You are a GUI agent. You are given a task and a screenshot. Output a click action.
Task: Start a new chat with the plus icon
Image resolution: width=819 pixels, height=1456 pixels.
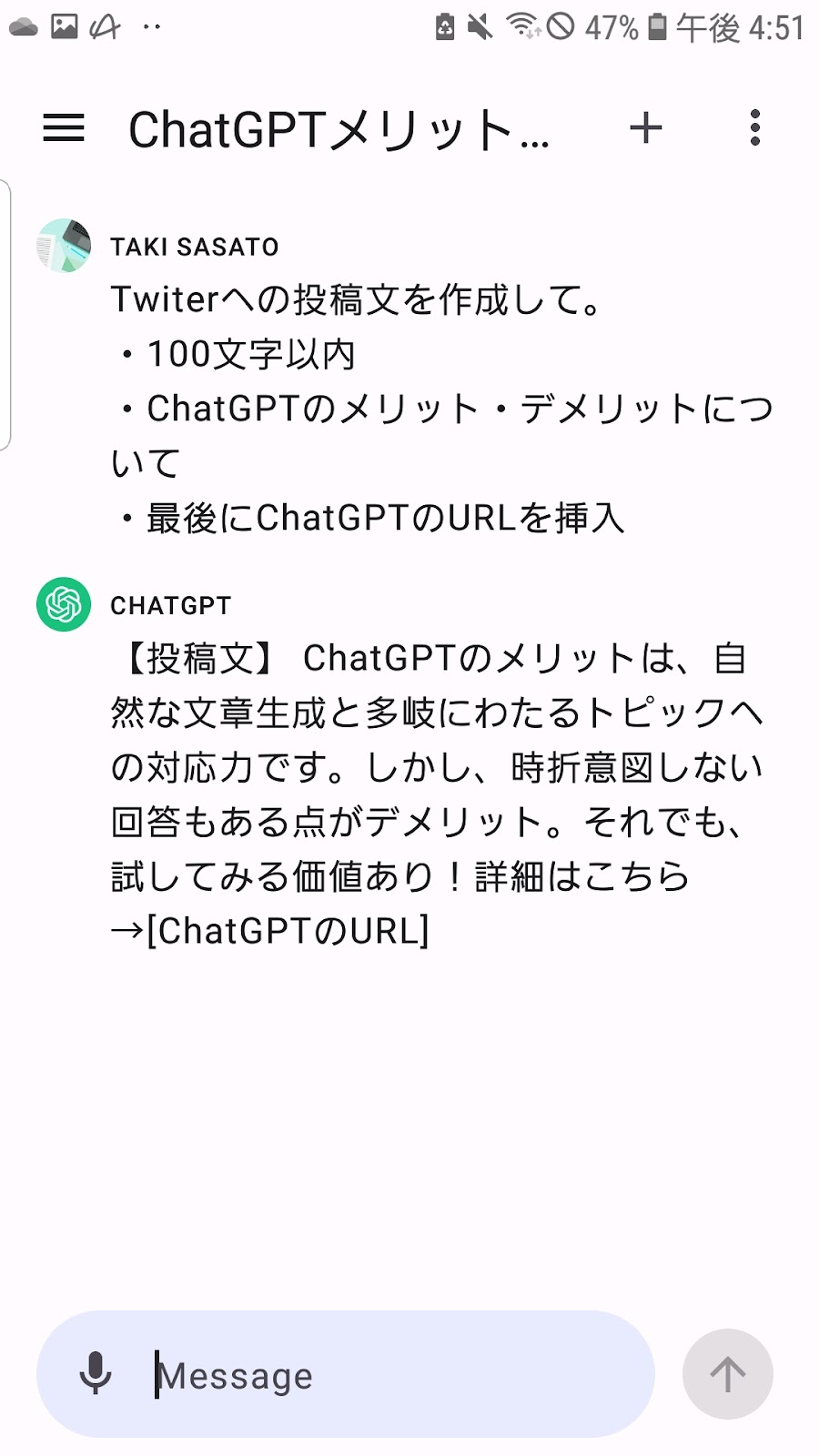tap(646, 128)
